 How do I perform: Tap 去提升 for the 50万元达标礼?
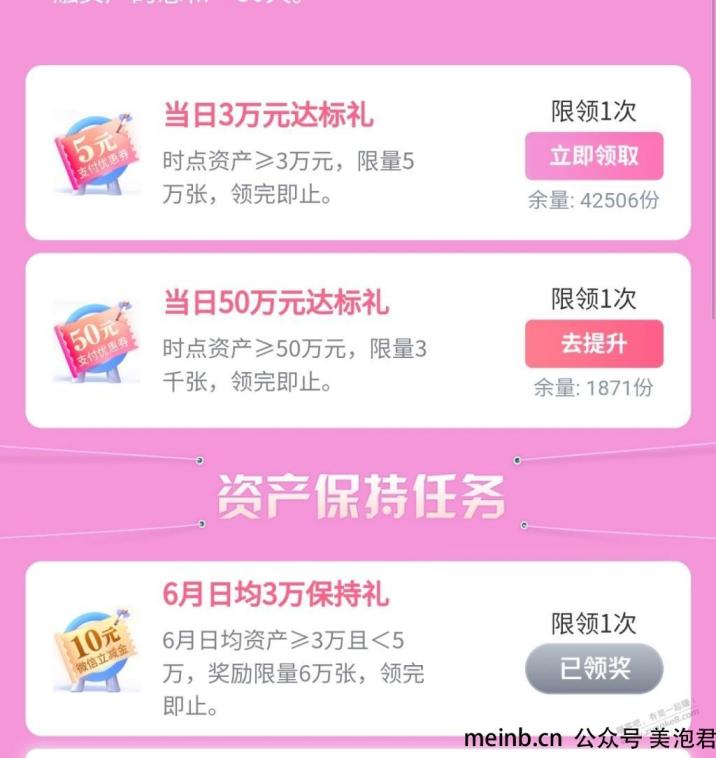click(x=593, y=344)
